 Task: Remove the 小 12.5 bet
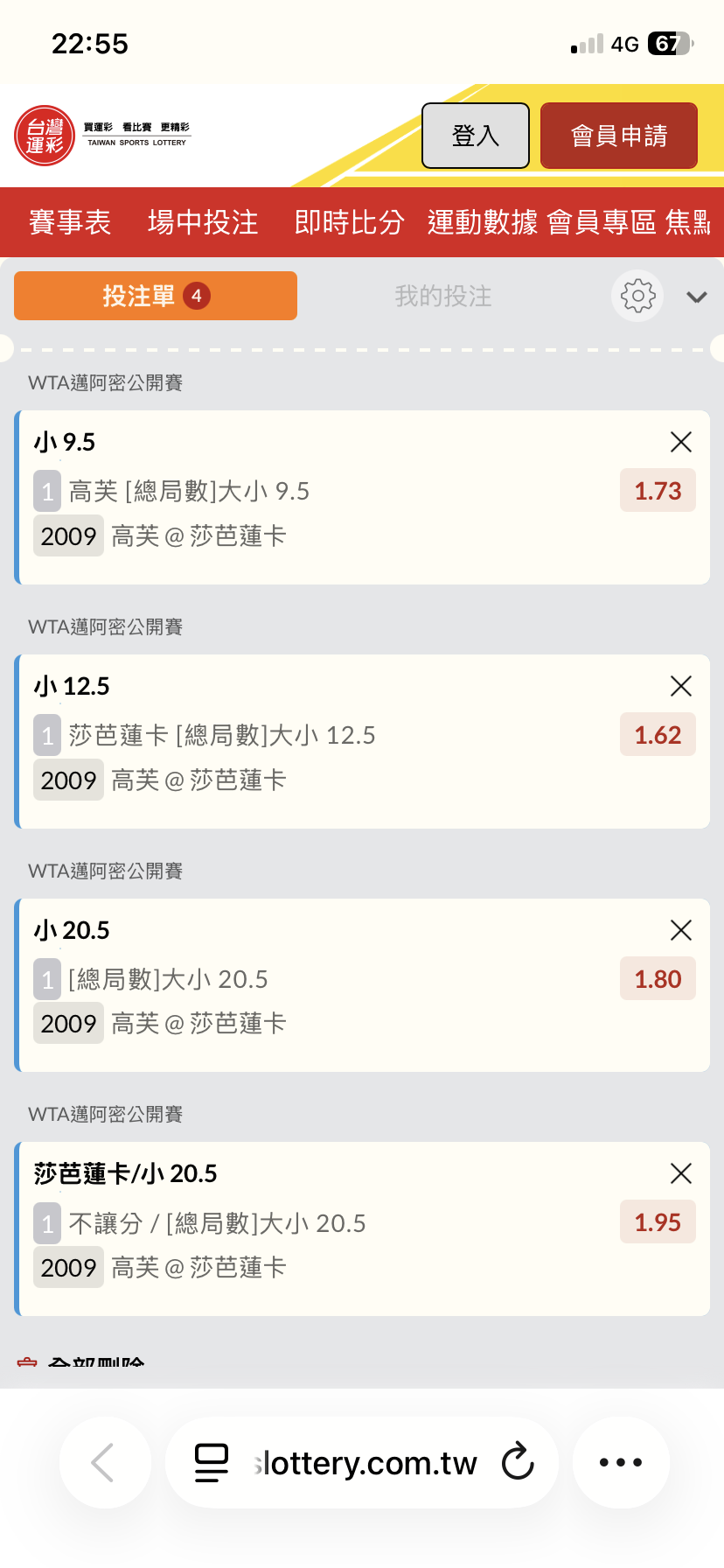pos(680,686)
